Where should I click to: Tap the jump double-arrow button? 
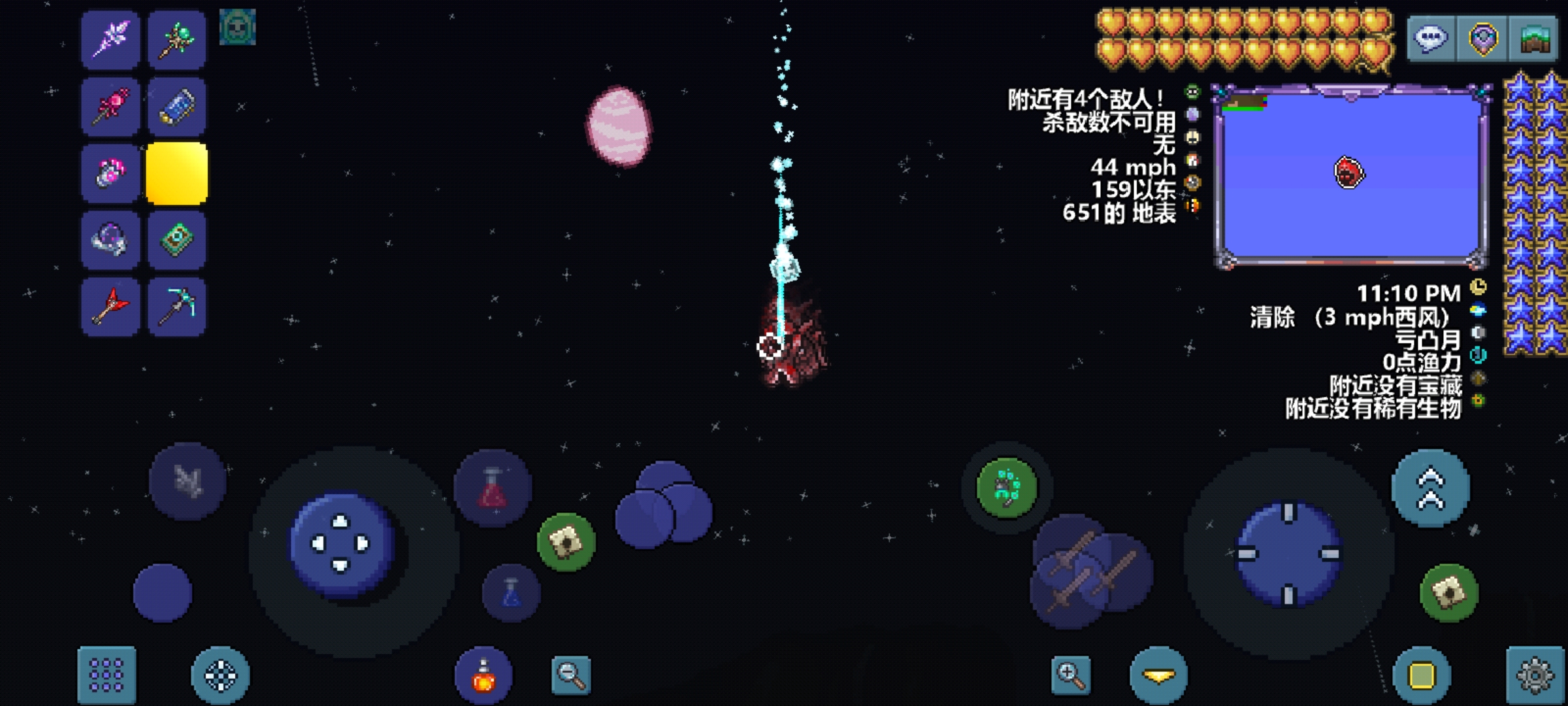point(1431,488)
